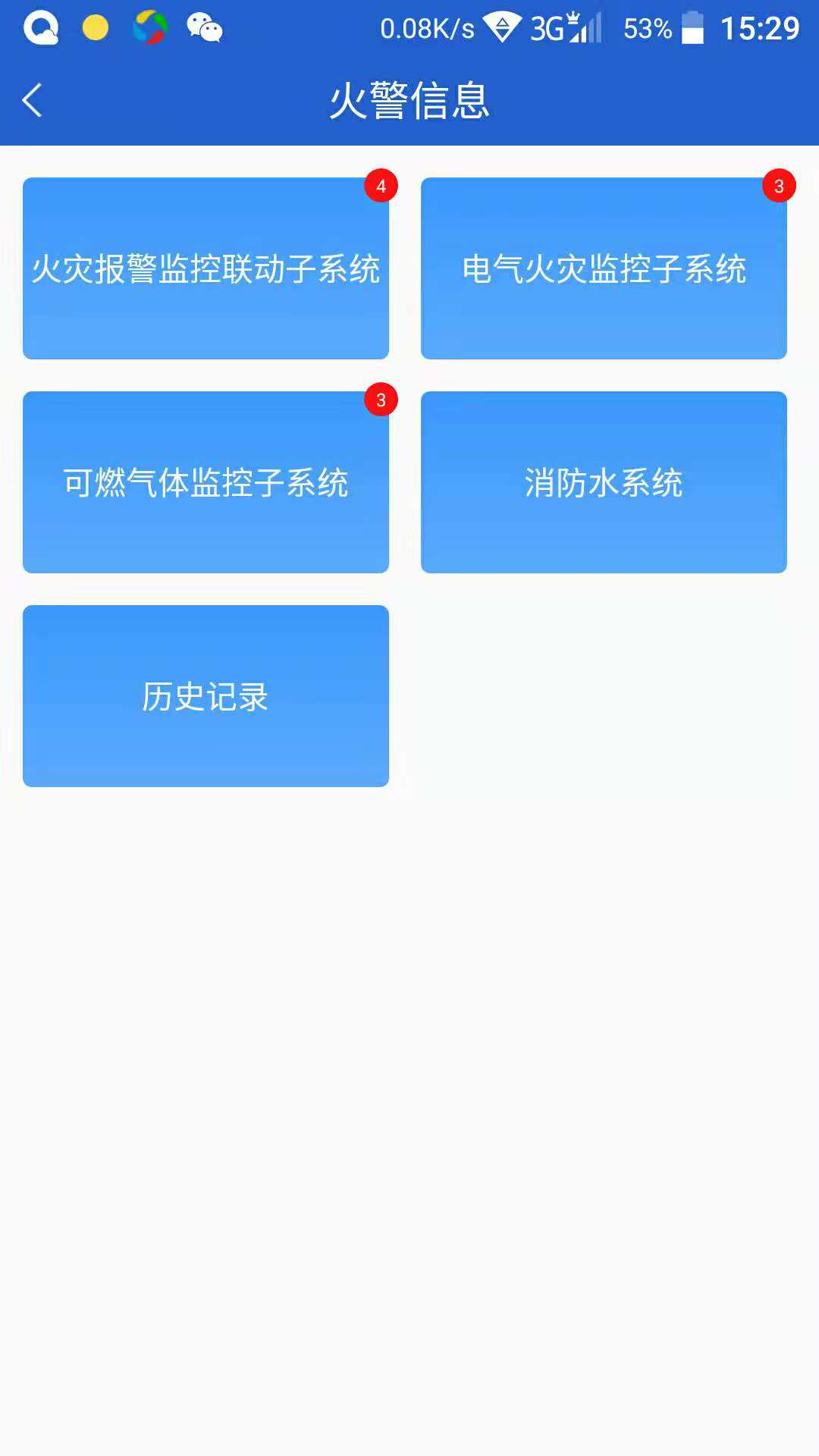Open WeChat from the status bar

(202, 29)
